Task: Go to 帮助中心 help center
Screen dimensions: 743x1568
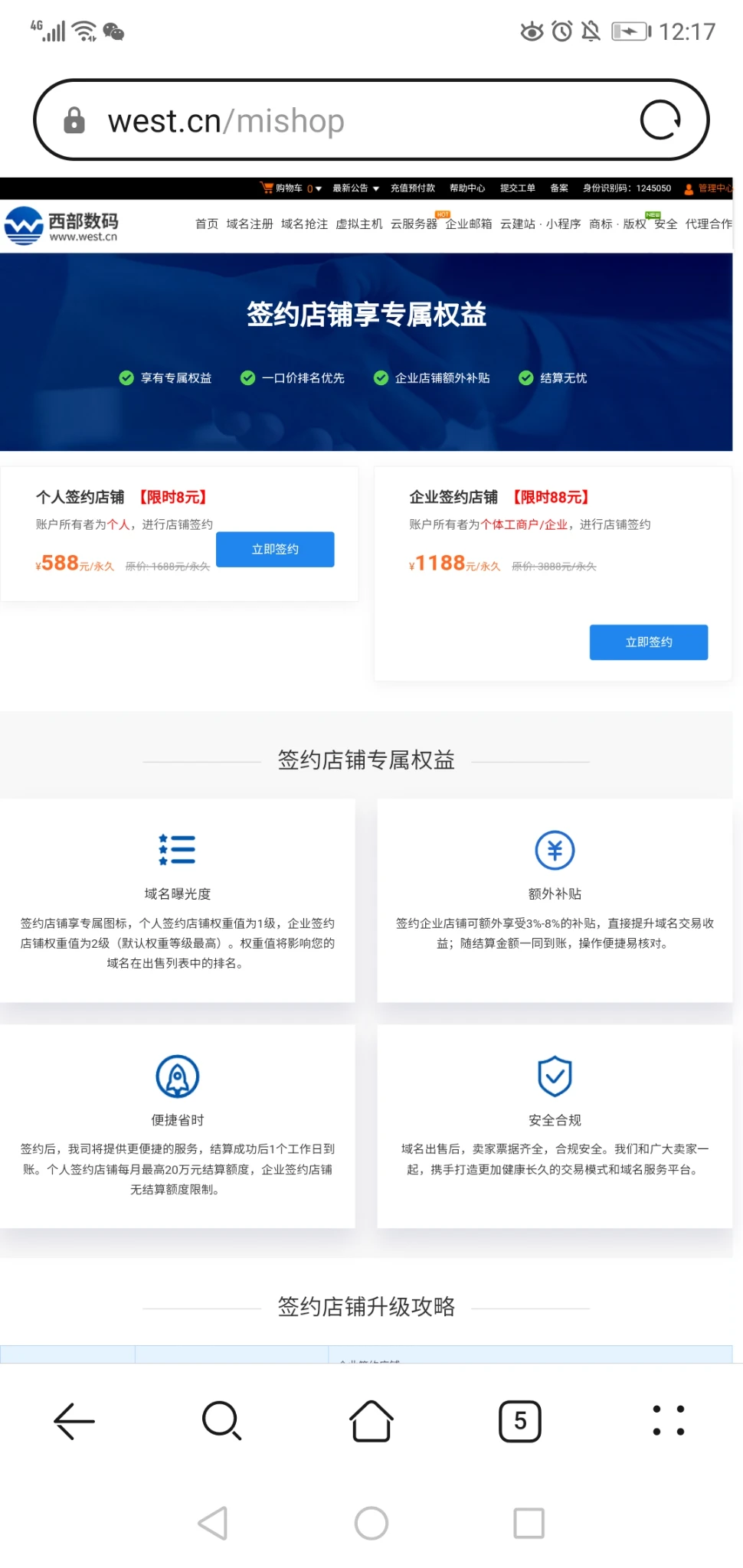Action: tap(467, 188)
